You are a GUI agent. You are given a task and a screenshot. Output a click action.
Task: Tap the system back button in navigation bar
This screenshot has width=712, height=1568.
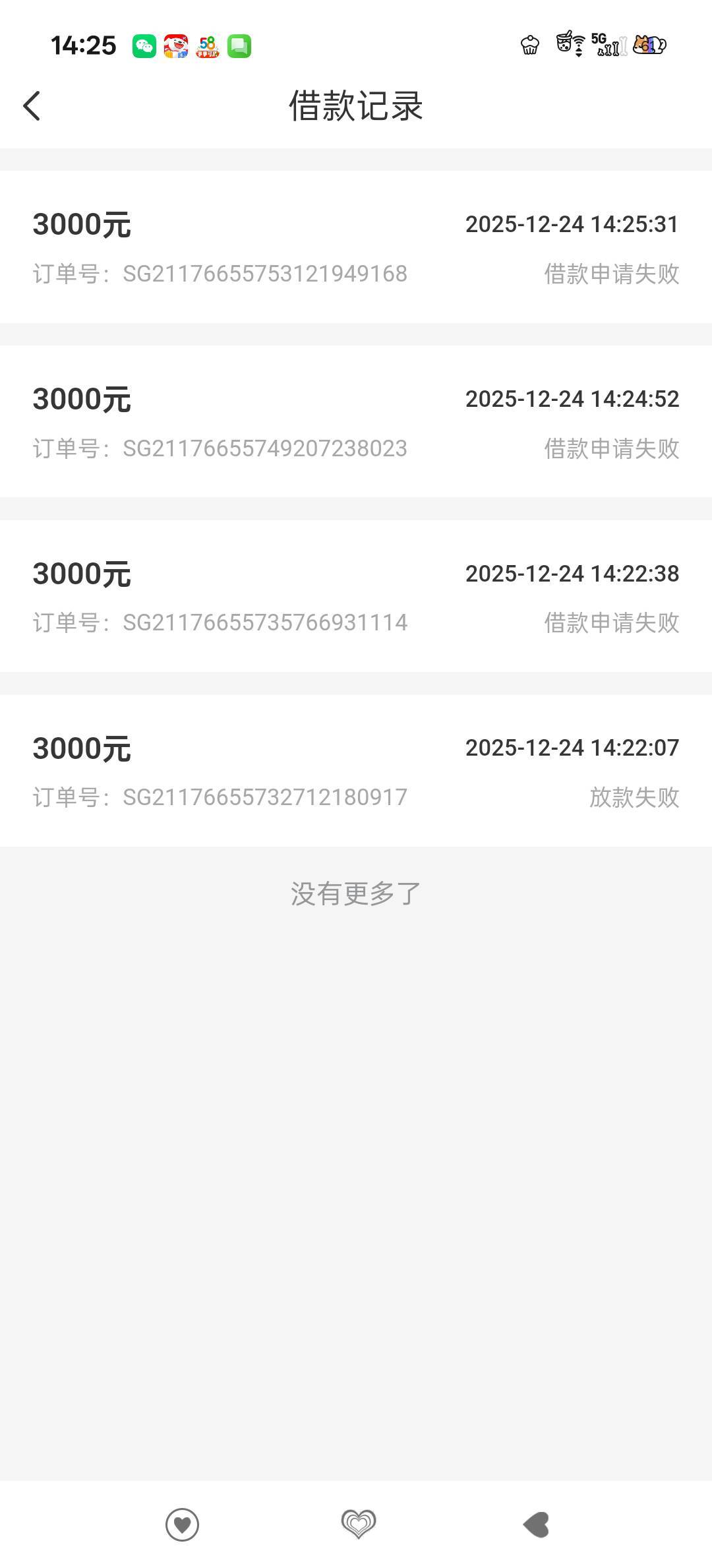536,1524
